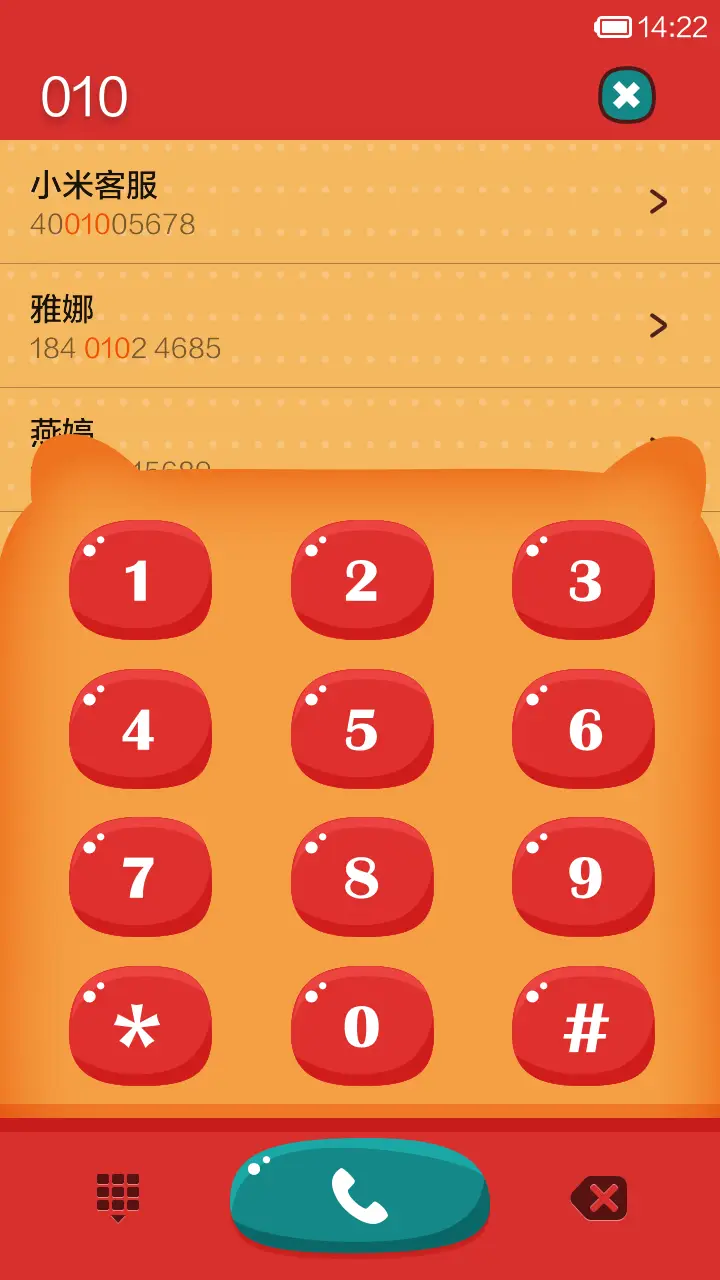The height and width of the screenshot is (1280, 720).
Task: Tap the green phone icon to place call
Action: coord(358,1196)
